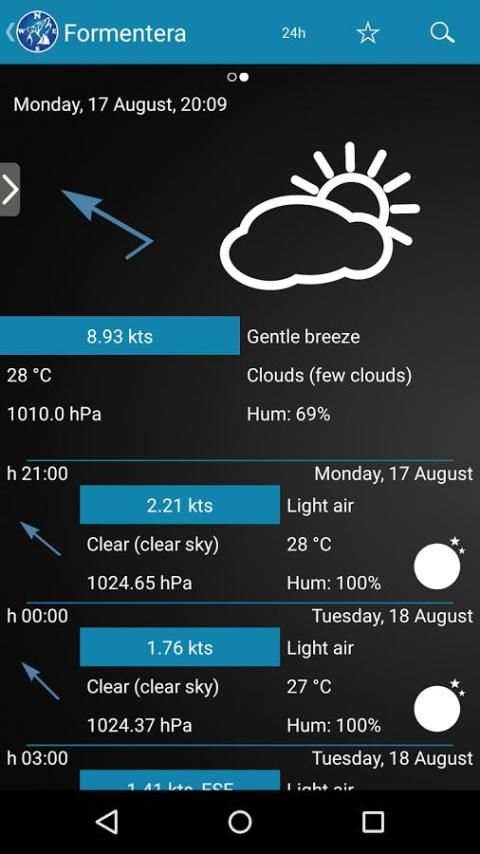Add Formentera to favorites with the star

point(368,33)
